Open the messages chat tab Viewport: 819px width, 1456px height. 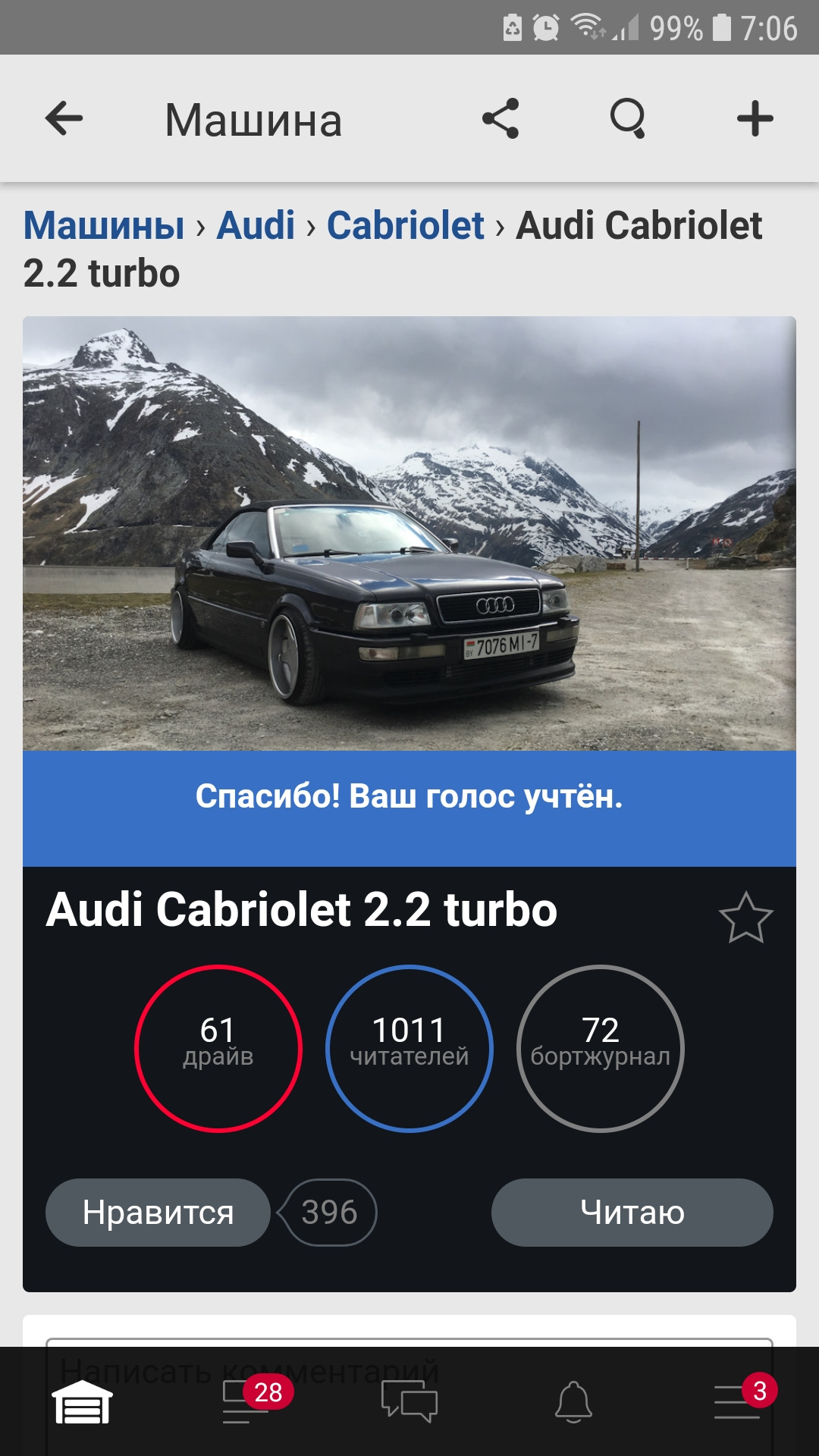409,1402
